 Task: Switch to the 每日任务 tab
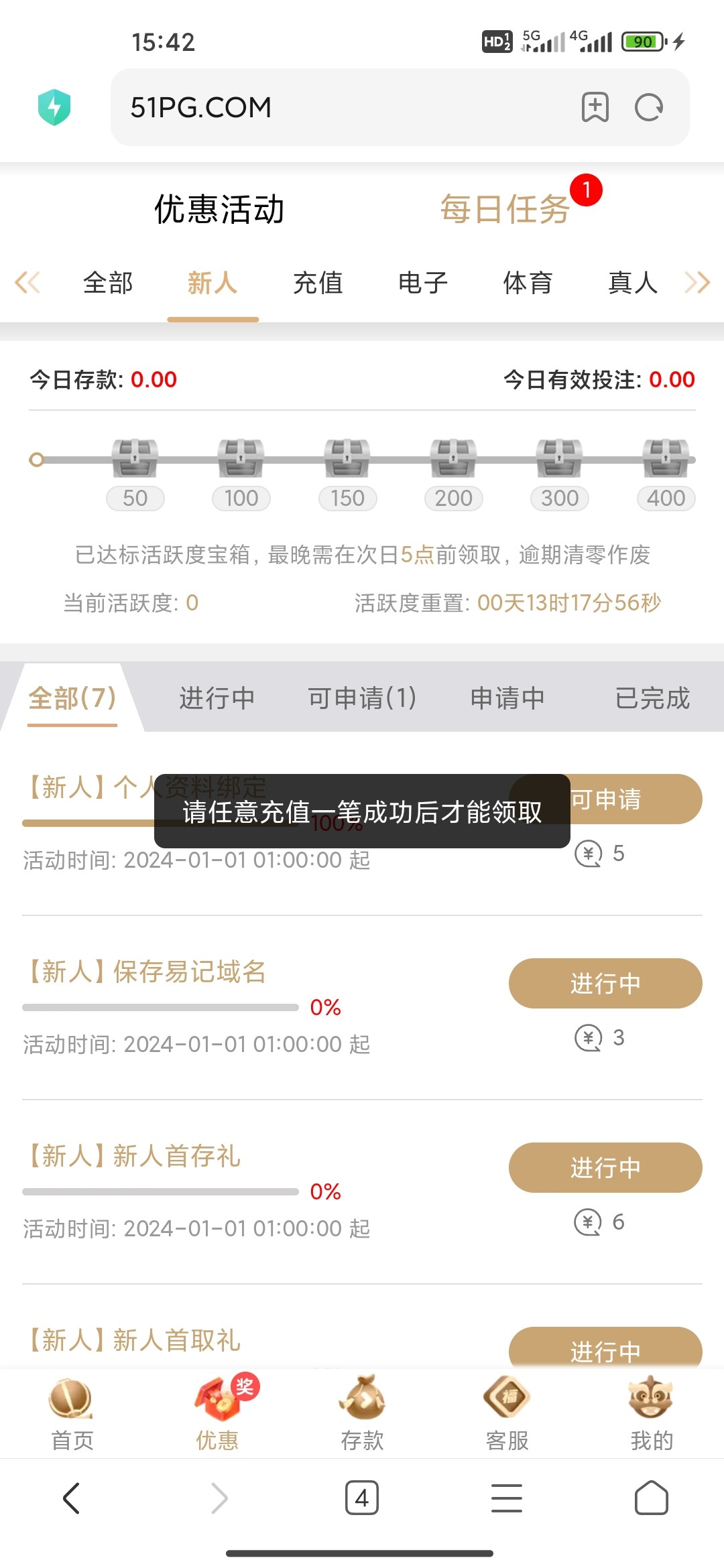click(505, 209)
